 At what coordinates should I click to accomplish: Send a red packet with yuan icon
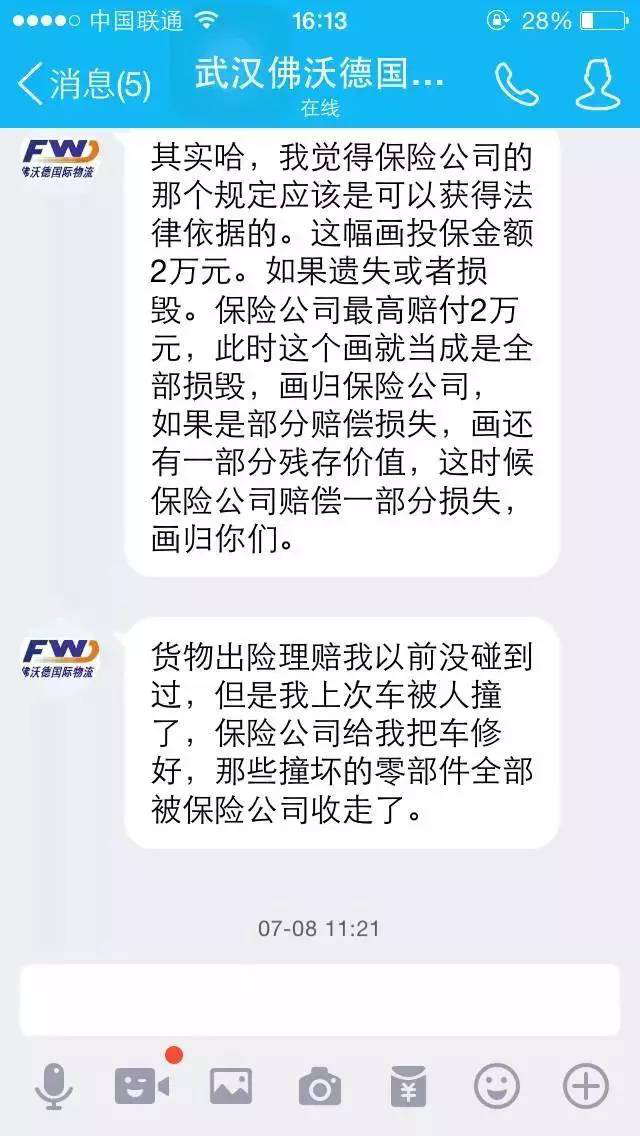[408, 1086]
